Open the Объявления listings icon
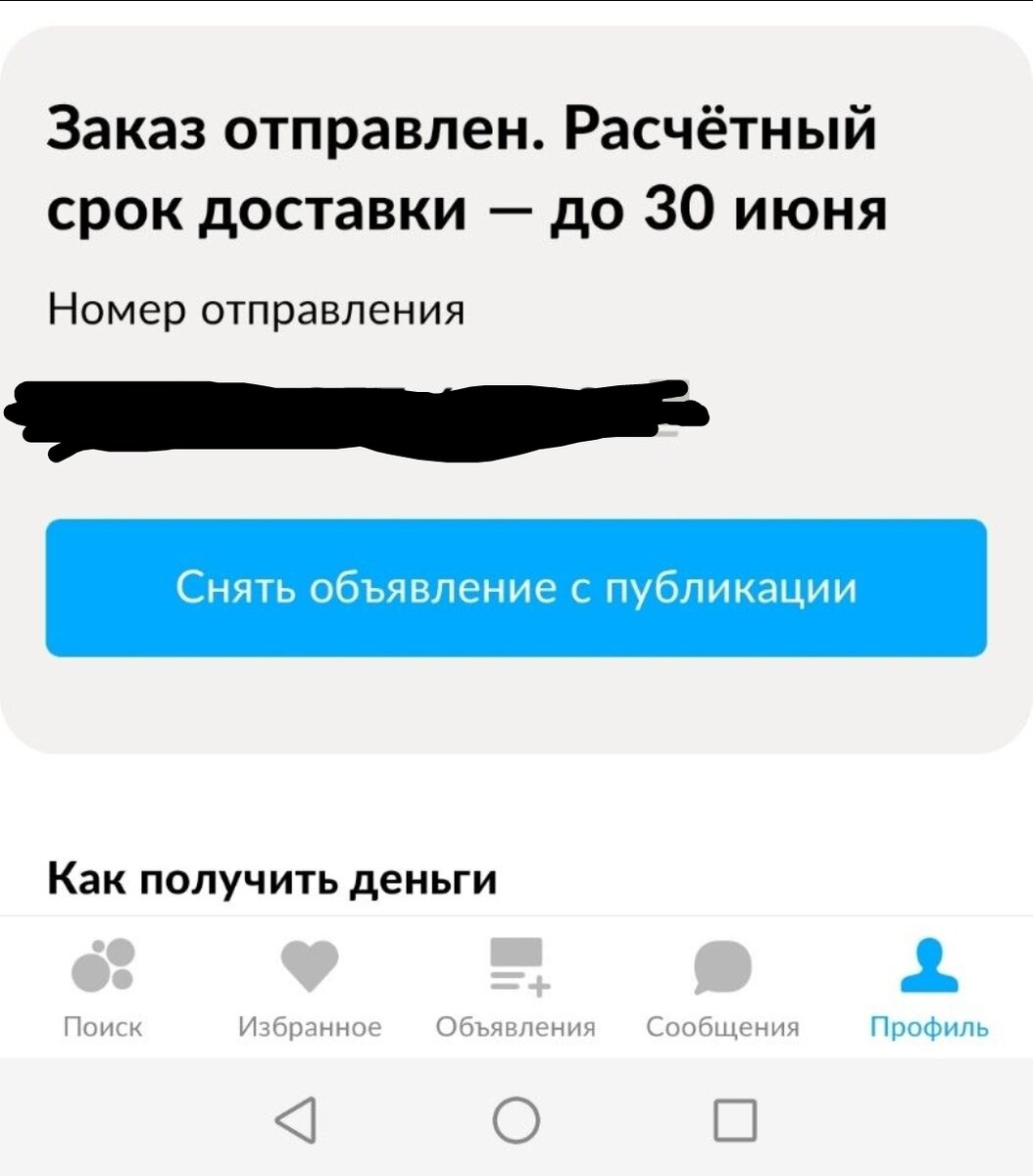Screen dimensions: 1033x1176 pyautogui.click(x=516, y=970)
